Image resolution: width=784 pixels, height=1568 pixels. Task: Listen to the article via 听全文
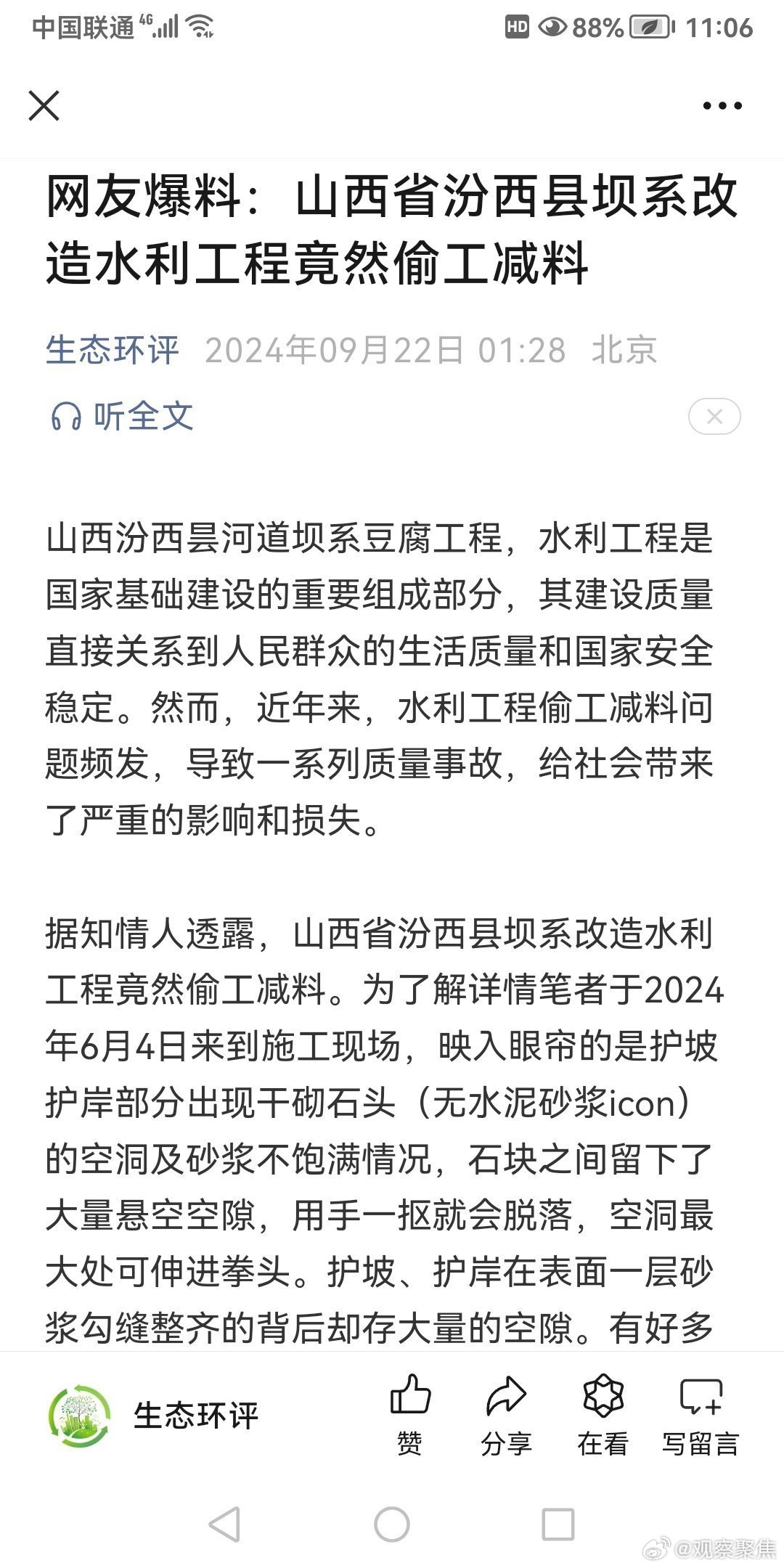122,417
